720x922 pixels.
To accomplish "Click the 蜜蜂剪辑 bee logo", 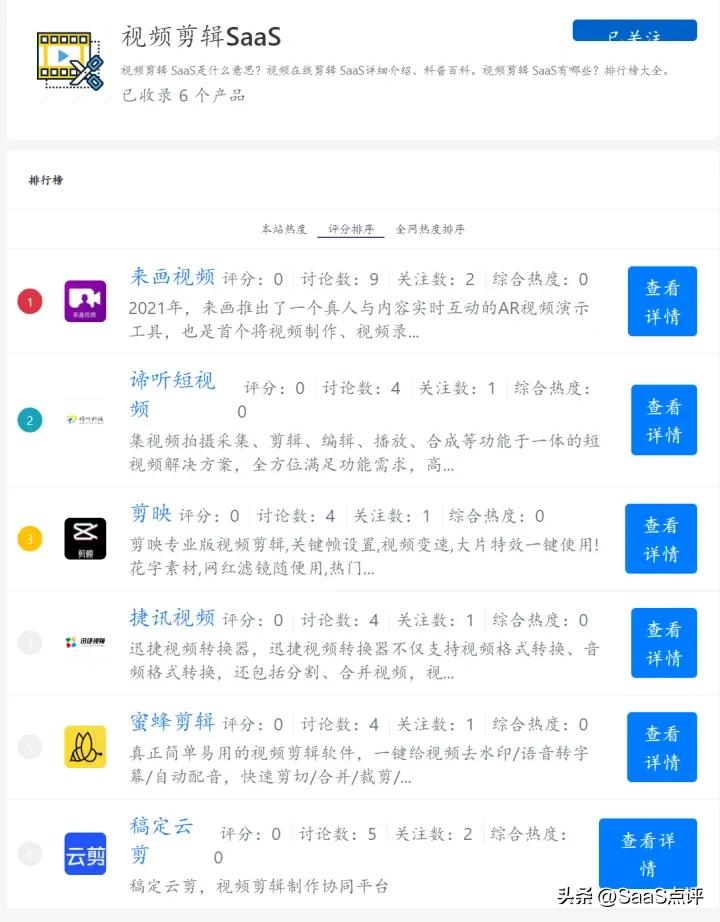I will point(85,745).
